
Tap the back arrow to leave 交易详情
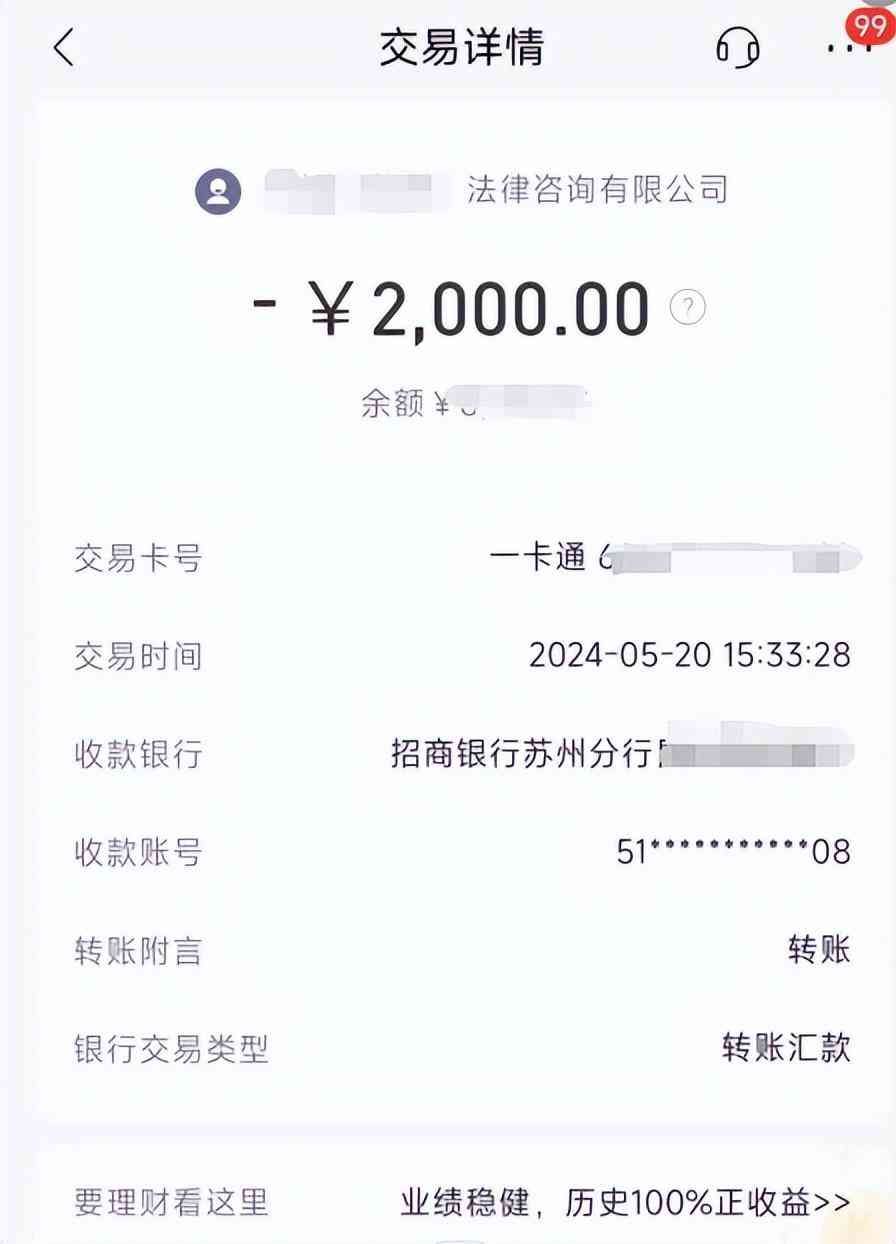coord(62,48)
